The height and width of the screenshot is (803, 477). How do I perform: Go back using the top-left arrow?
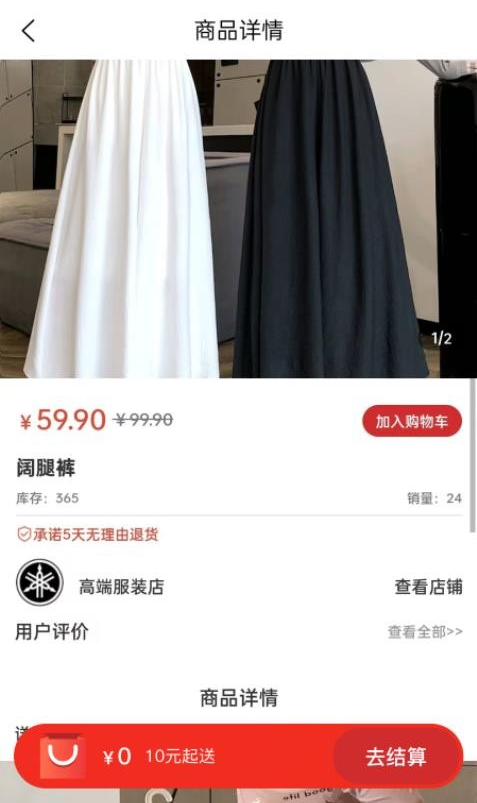(x=28, y=31)
